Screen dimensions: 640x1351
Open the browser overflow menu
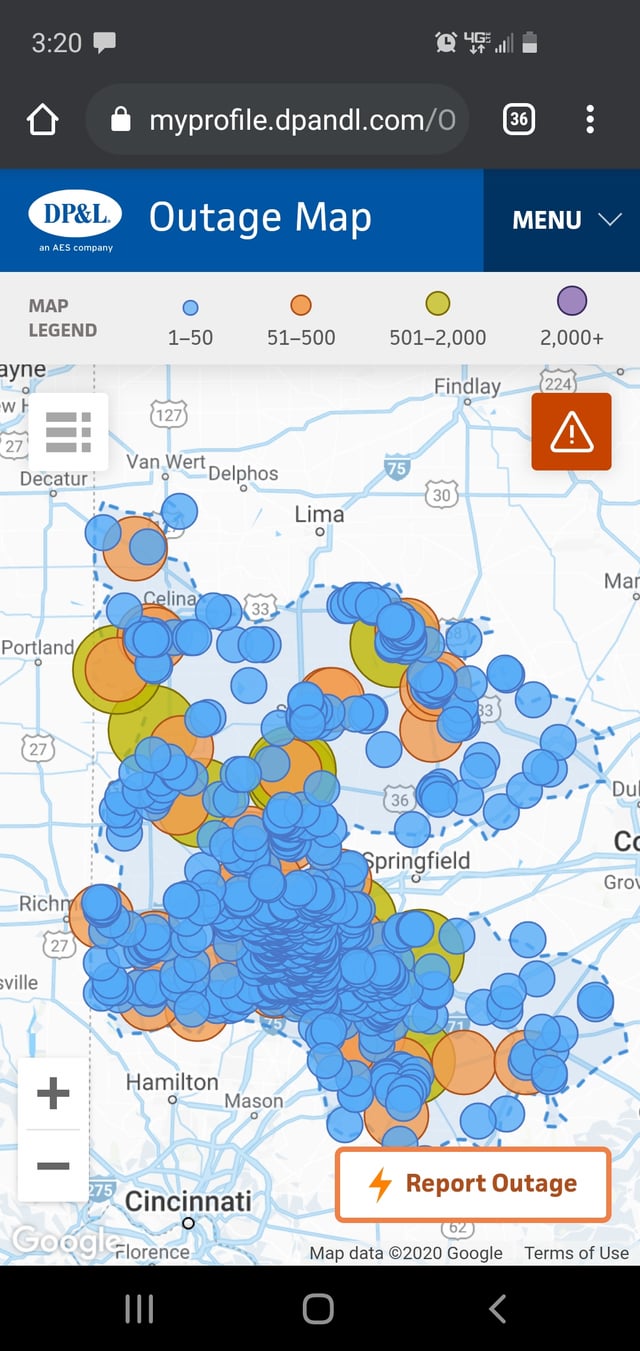(x=590, y=121)
